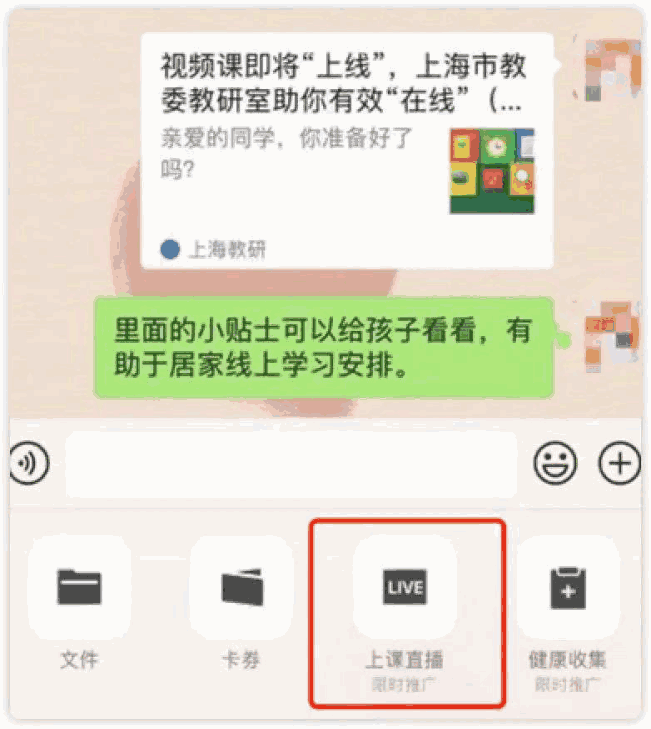Start 上课直播 live class

pos(405,588)
